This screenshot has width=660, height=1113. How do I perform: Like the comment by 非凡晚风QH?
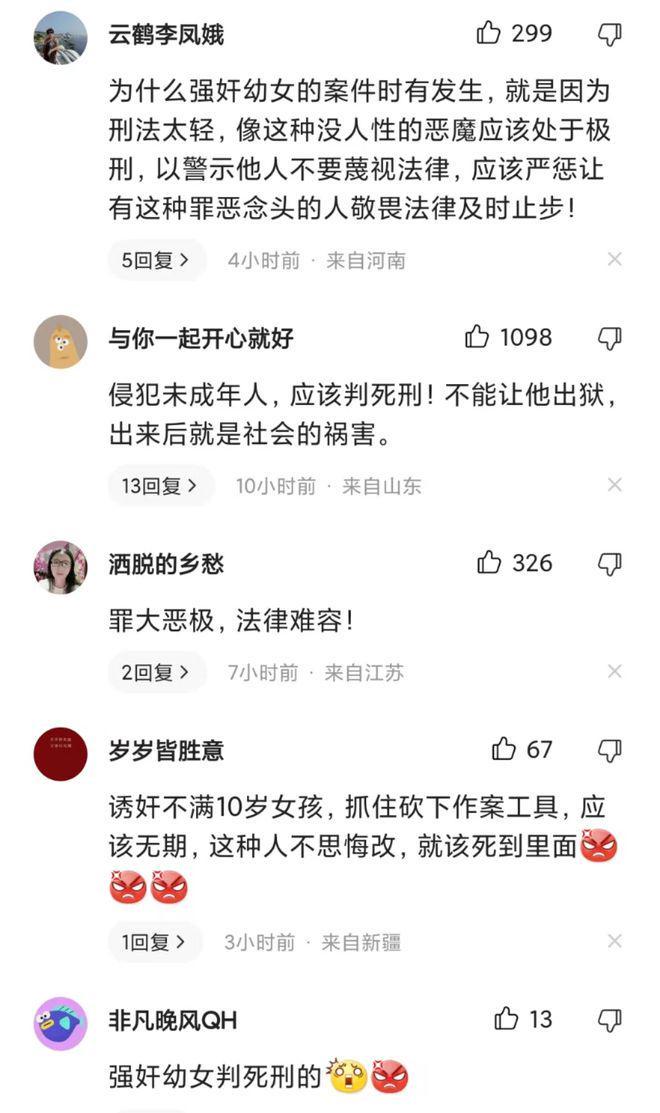tap(506, 1019)
